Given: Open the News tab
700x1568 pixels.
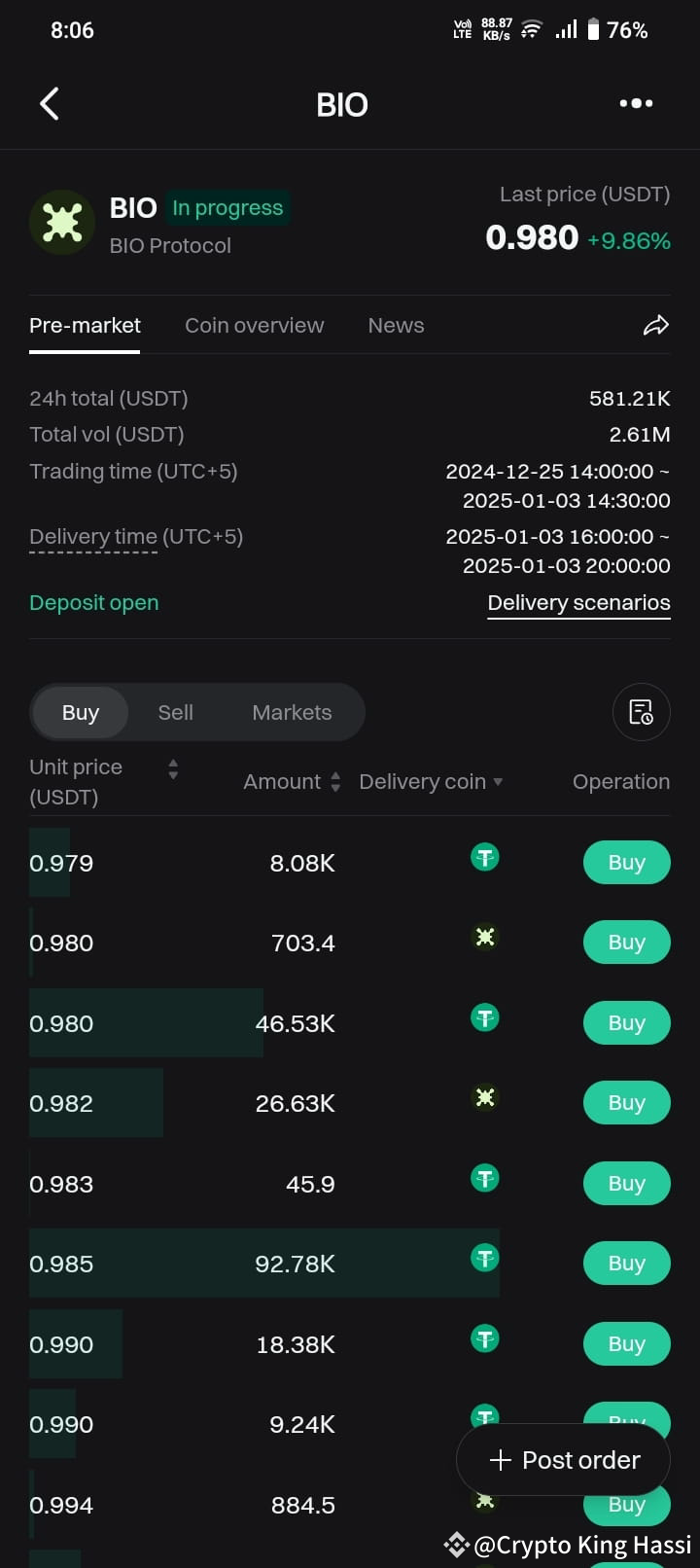Looking at the screenshot, I should [x=396, y=325].
